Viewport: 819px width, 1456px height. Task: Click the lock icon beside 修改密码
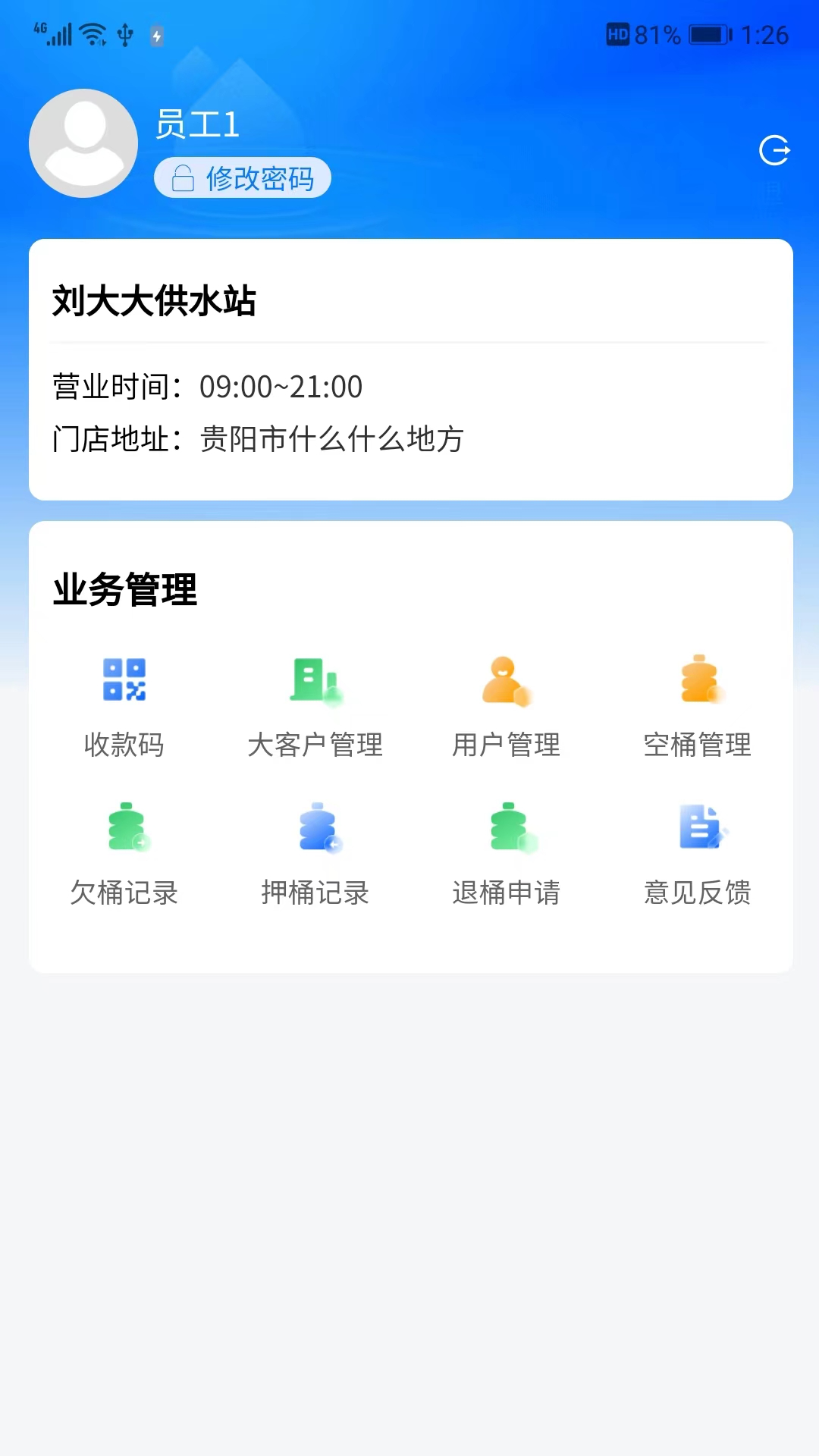(x=183, y=177)
